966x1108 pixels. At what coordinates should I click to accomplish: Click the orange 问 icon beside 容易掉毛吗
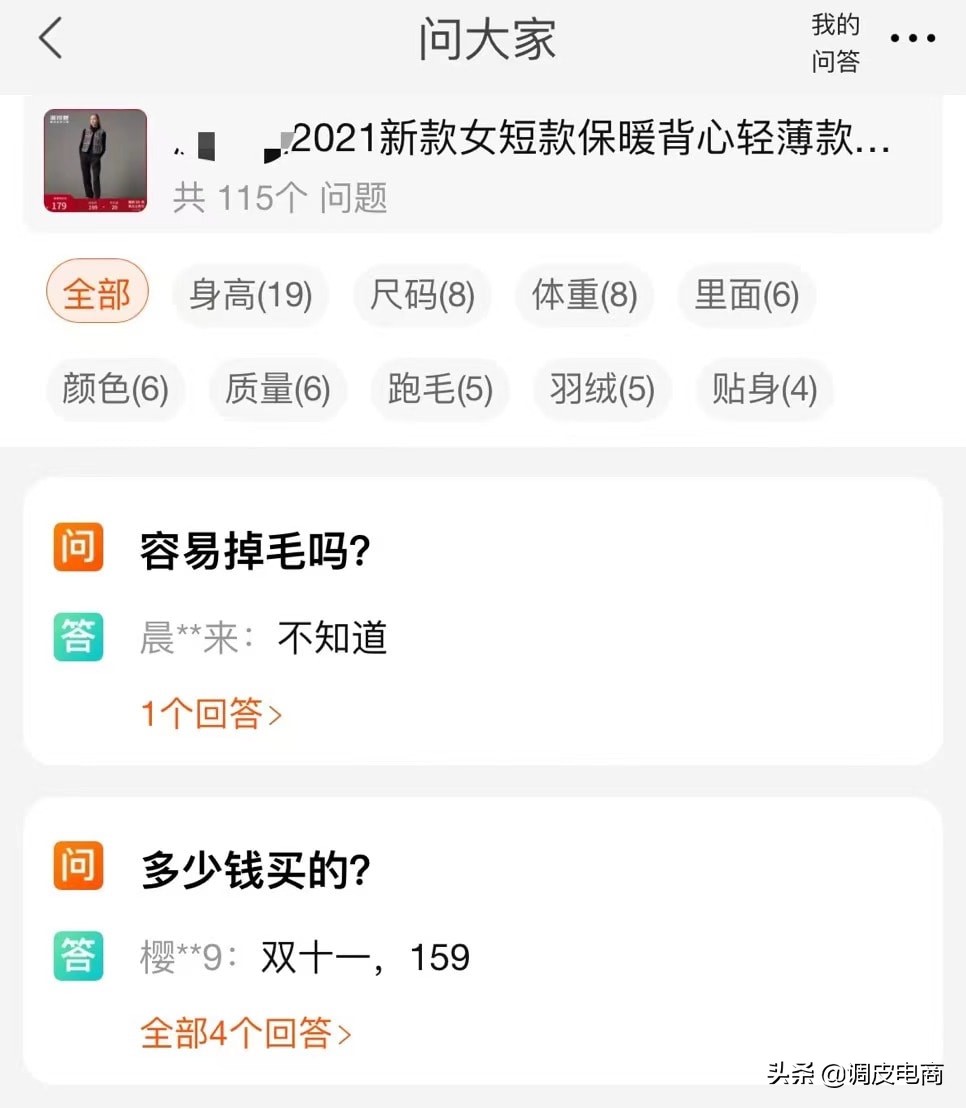pyautogui.click(x=77, y=547)
